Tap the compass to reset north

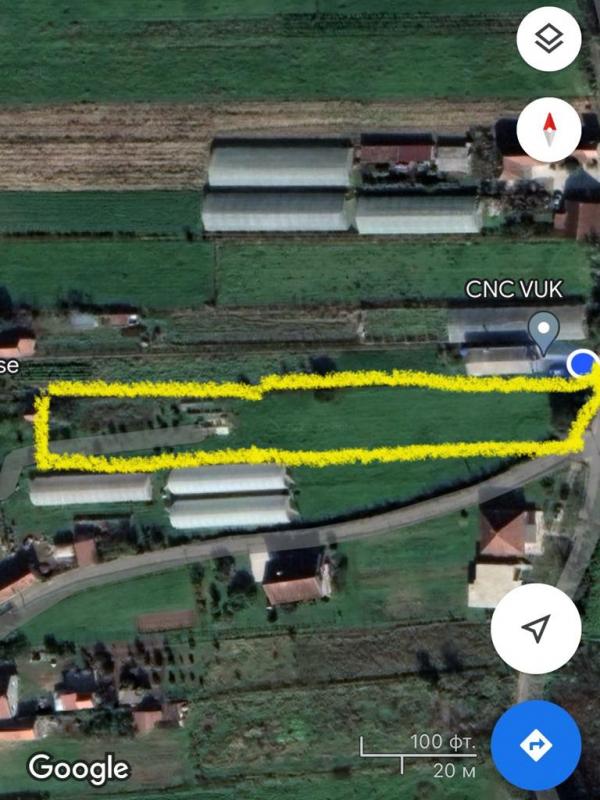pyautogui.click(x=549, y=131)
